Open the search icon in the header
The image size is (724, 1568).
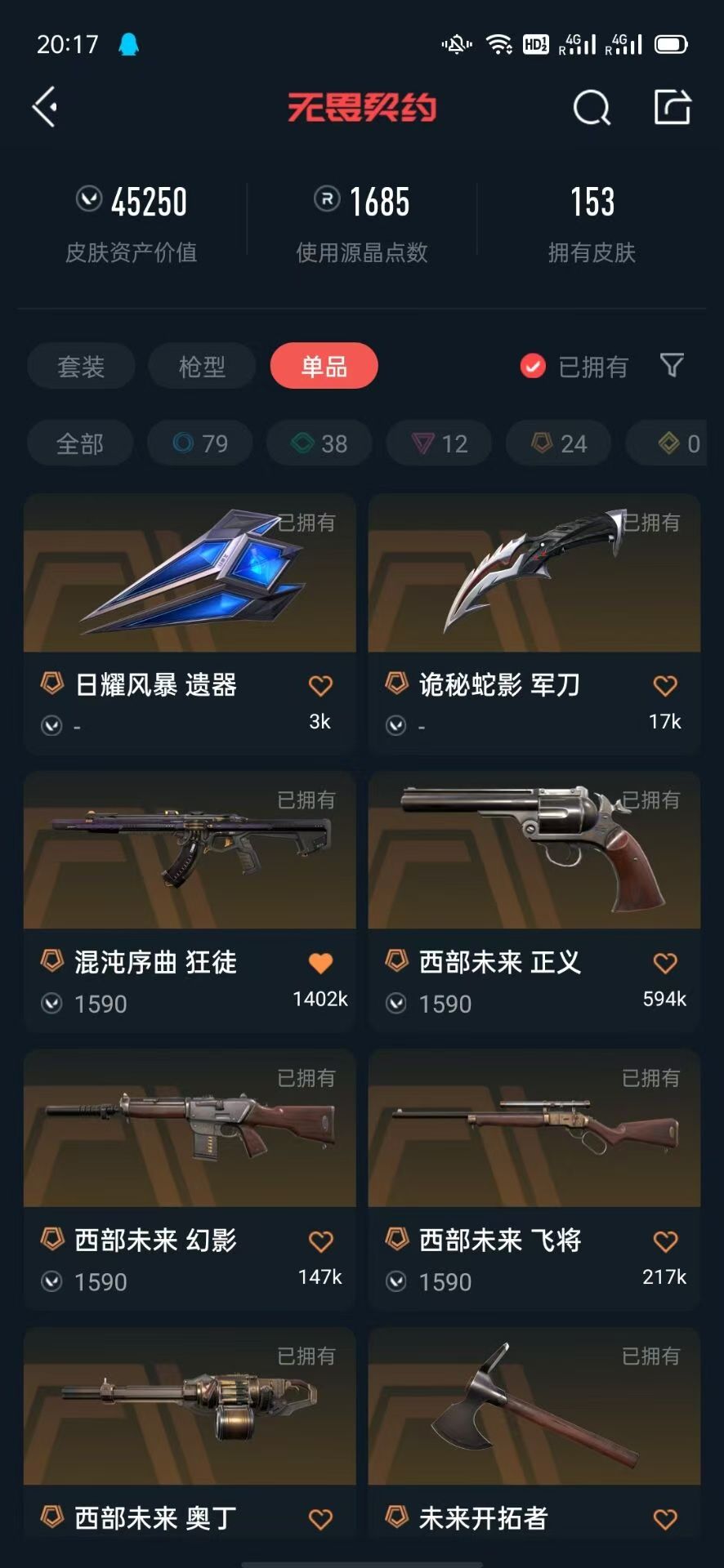[x=592, y=107]
